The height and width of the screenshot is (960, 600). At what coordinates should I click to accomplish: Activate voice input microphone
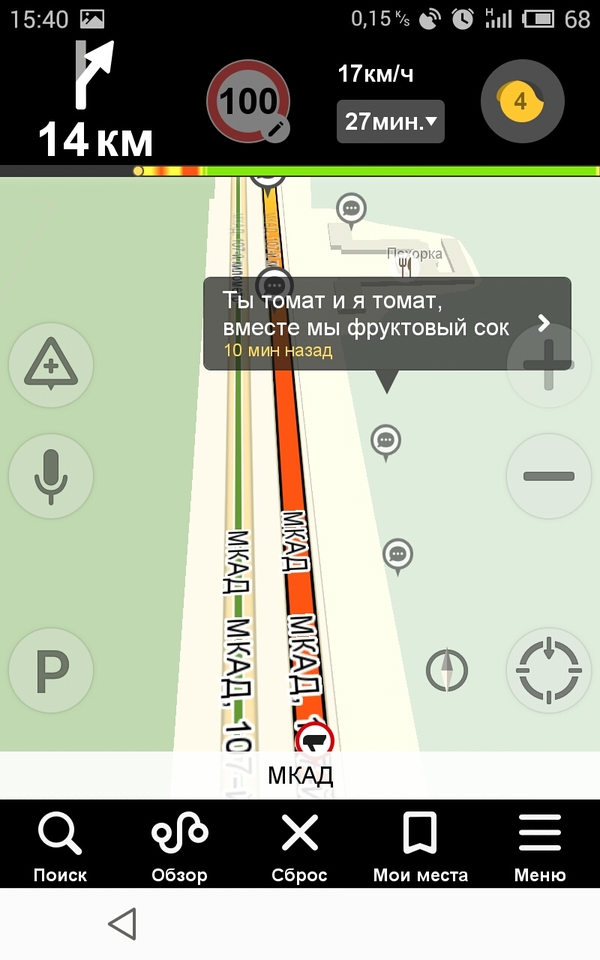[x=51, y=476]
